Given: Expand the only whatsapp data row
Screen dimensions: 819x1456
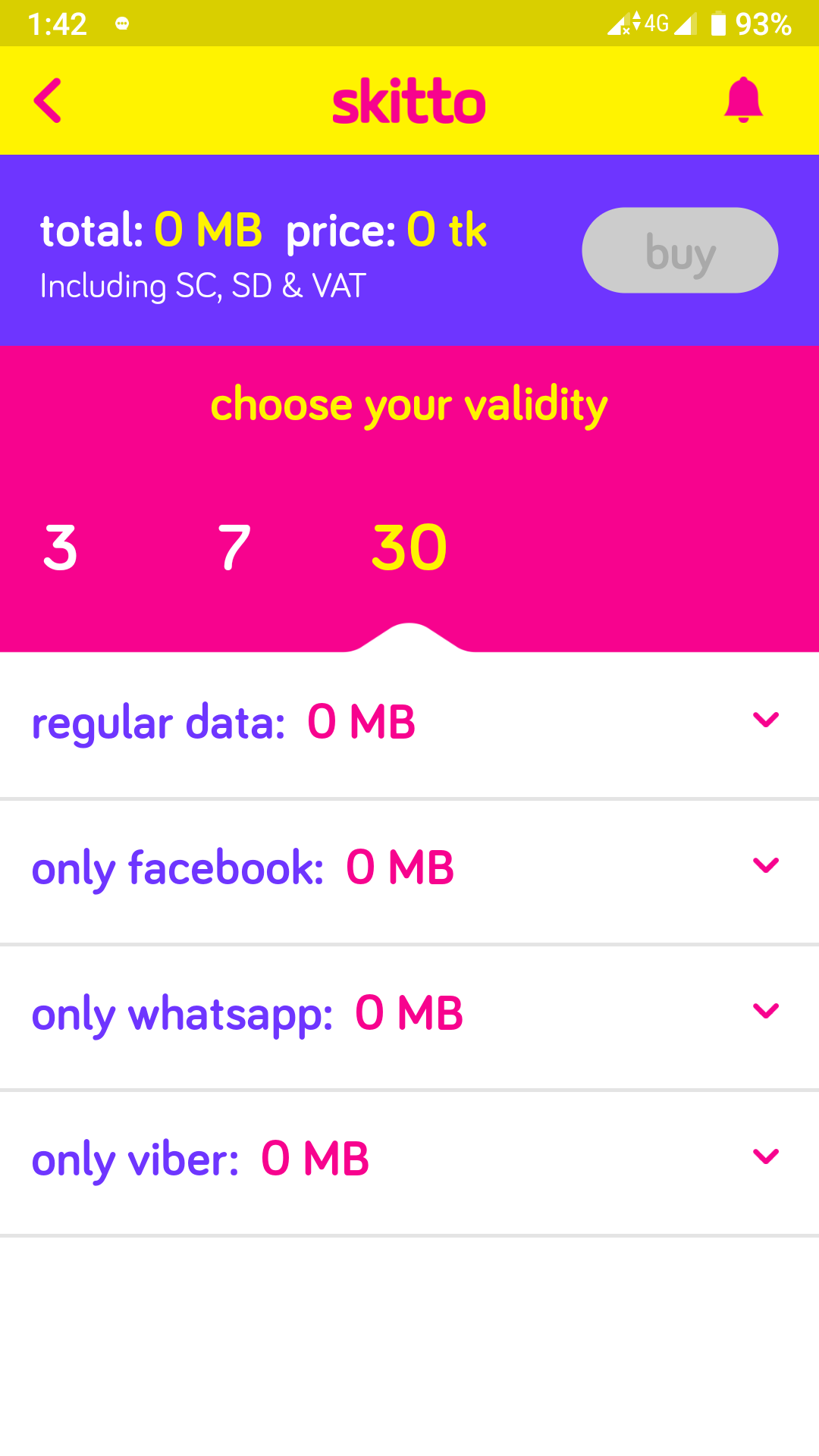Looking at the screenshot, I should (409, 1015).
